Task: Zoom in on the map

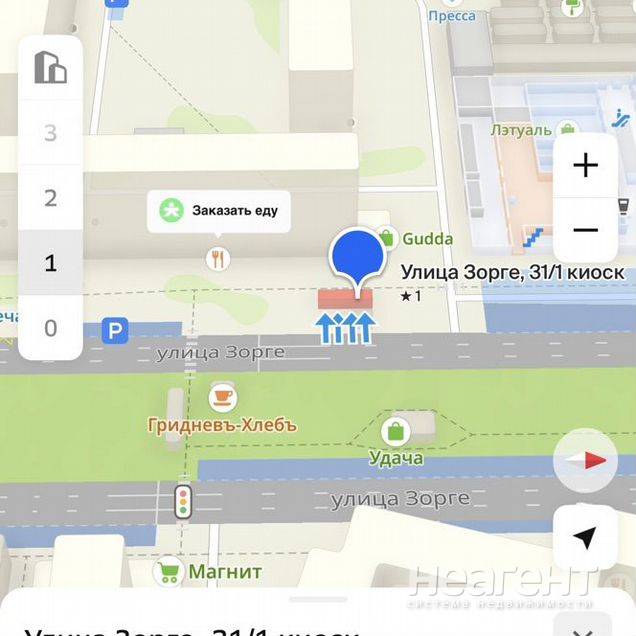Action: click(585, 166)
